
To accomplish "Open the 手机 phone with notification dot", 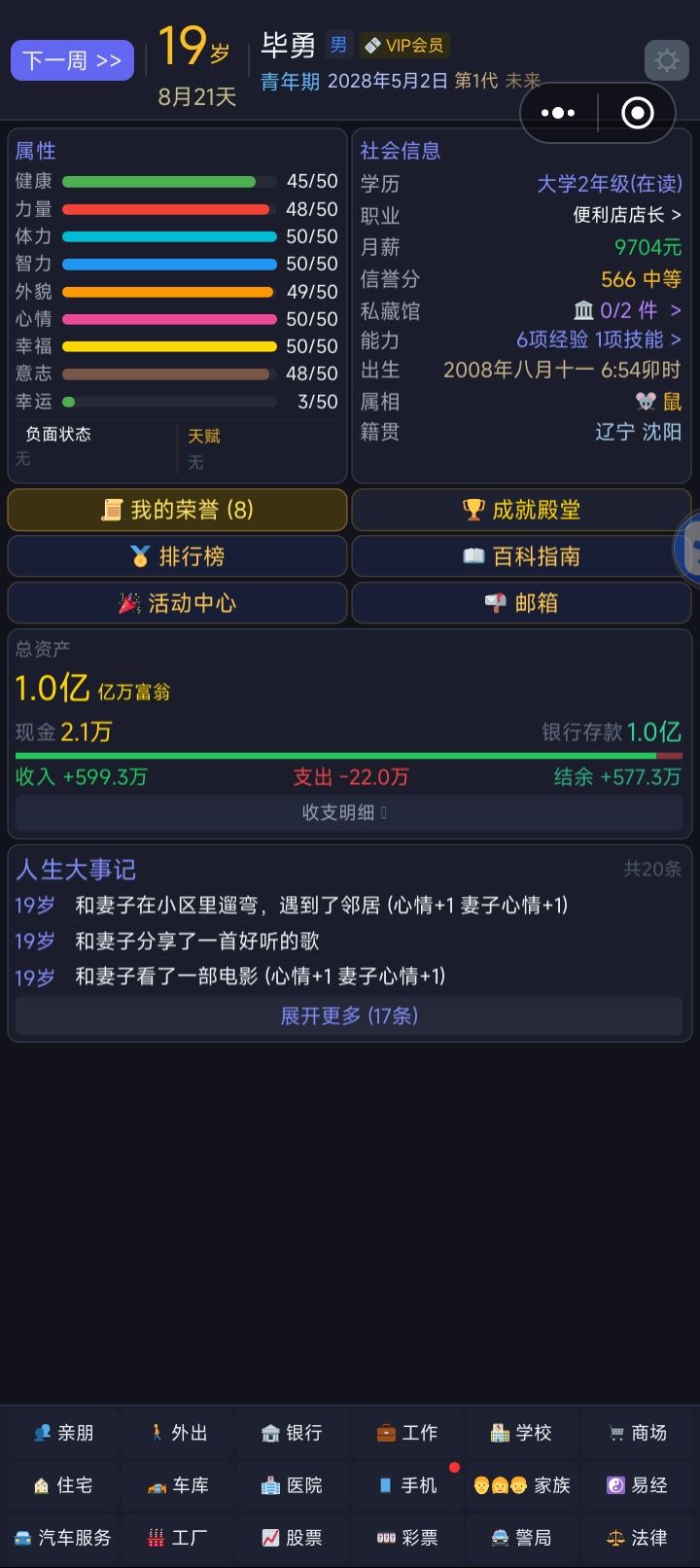I will (x=406, y=1485).
